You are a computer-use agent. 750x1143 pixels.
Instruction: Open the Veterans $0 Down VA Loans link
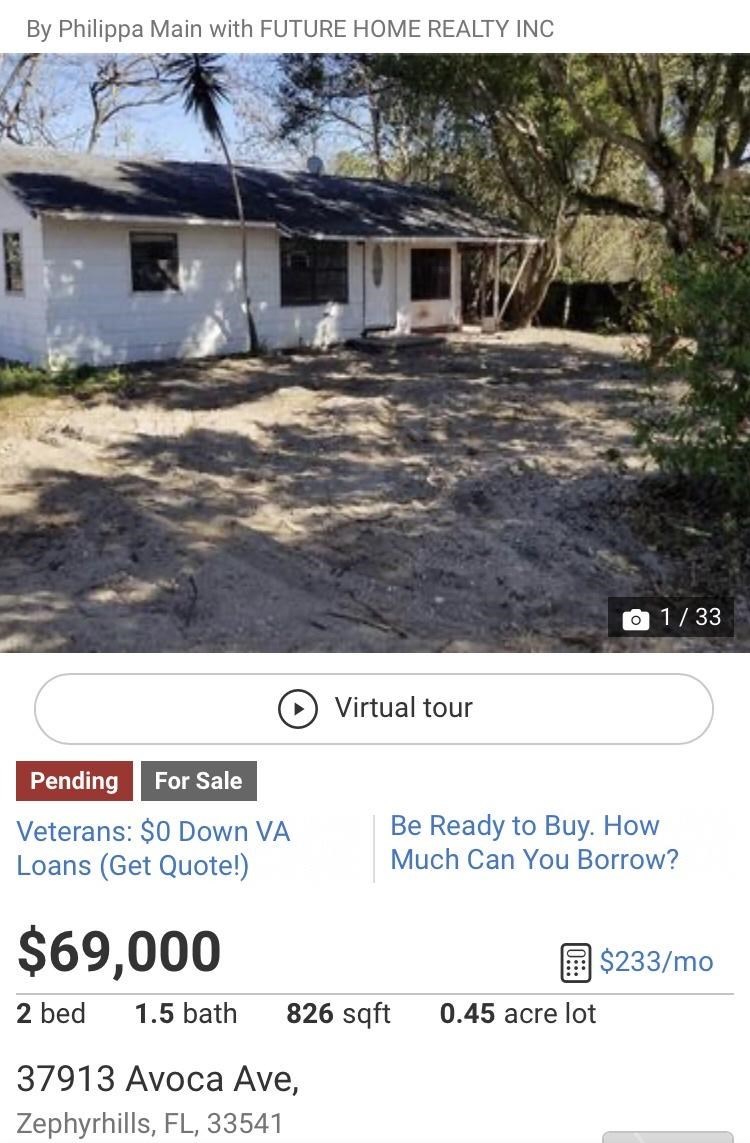pyautogui.click(x=153, y=848)
